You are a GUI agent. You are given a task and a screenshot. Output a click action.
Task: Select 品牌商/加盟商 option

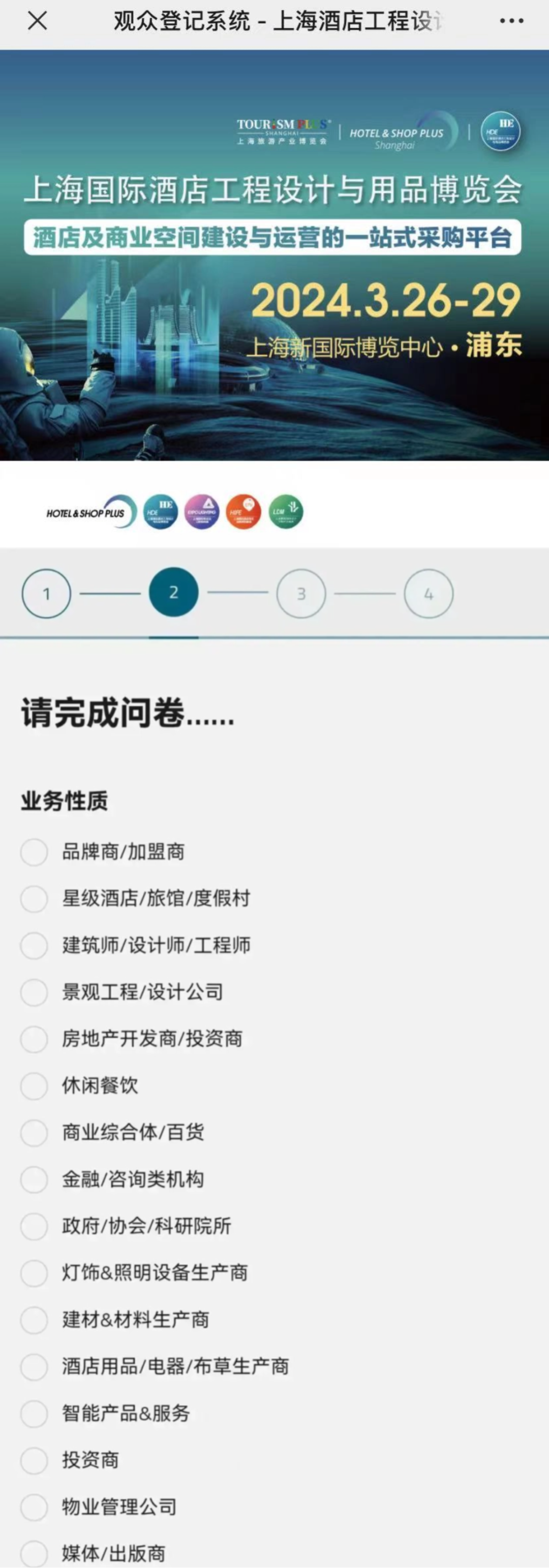coord(34,852)
